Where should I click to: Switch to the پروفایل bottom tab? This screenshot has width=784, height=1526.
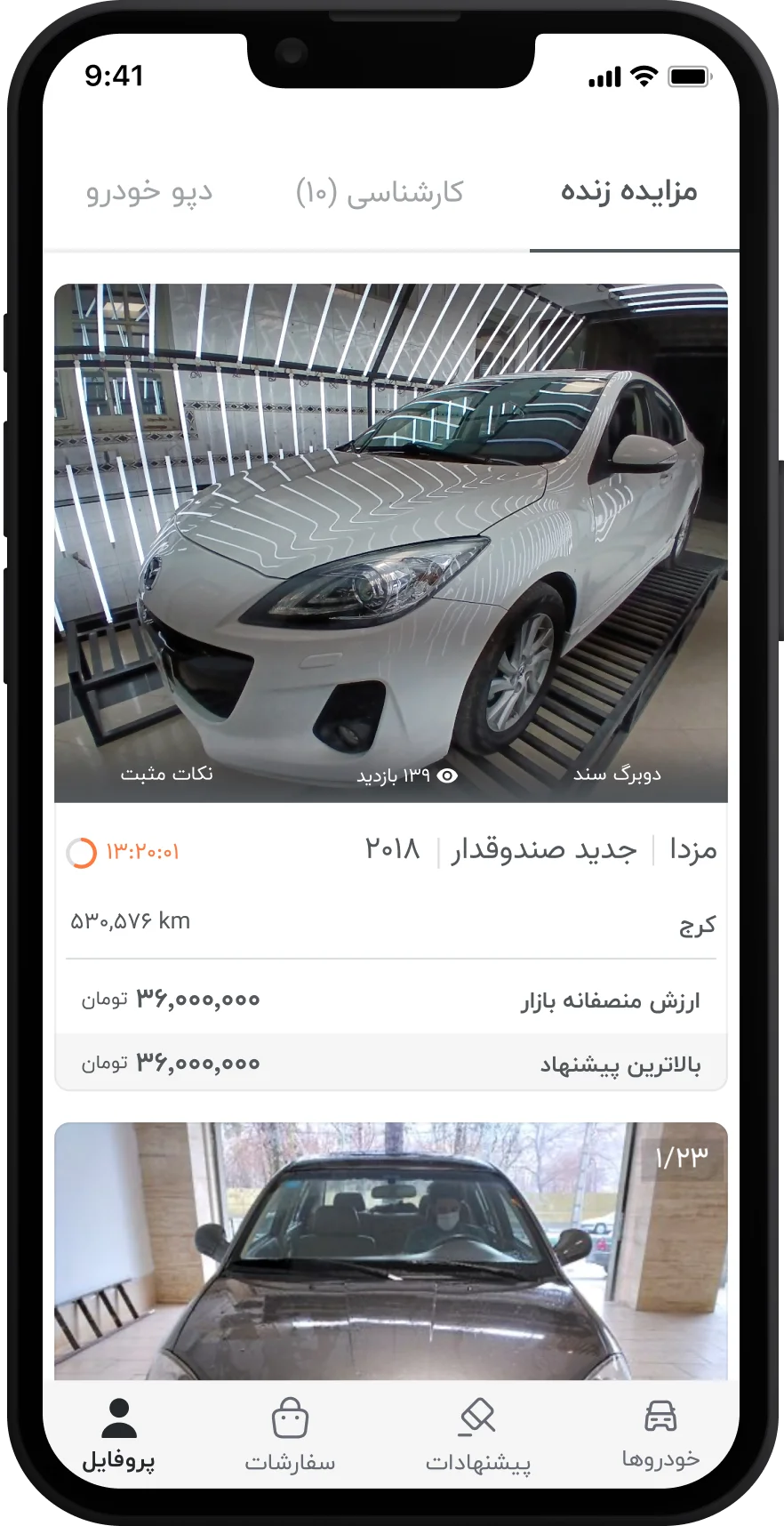click(x=118, y=1434)
